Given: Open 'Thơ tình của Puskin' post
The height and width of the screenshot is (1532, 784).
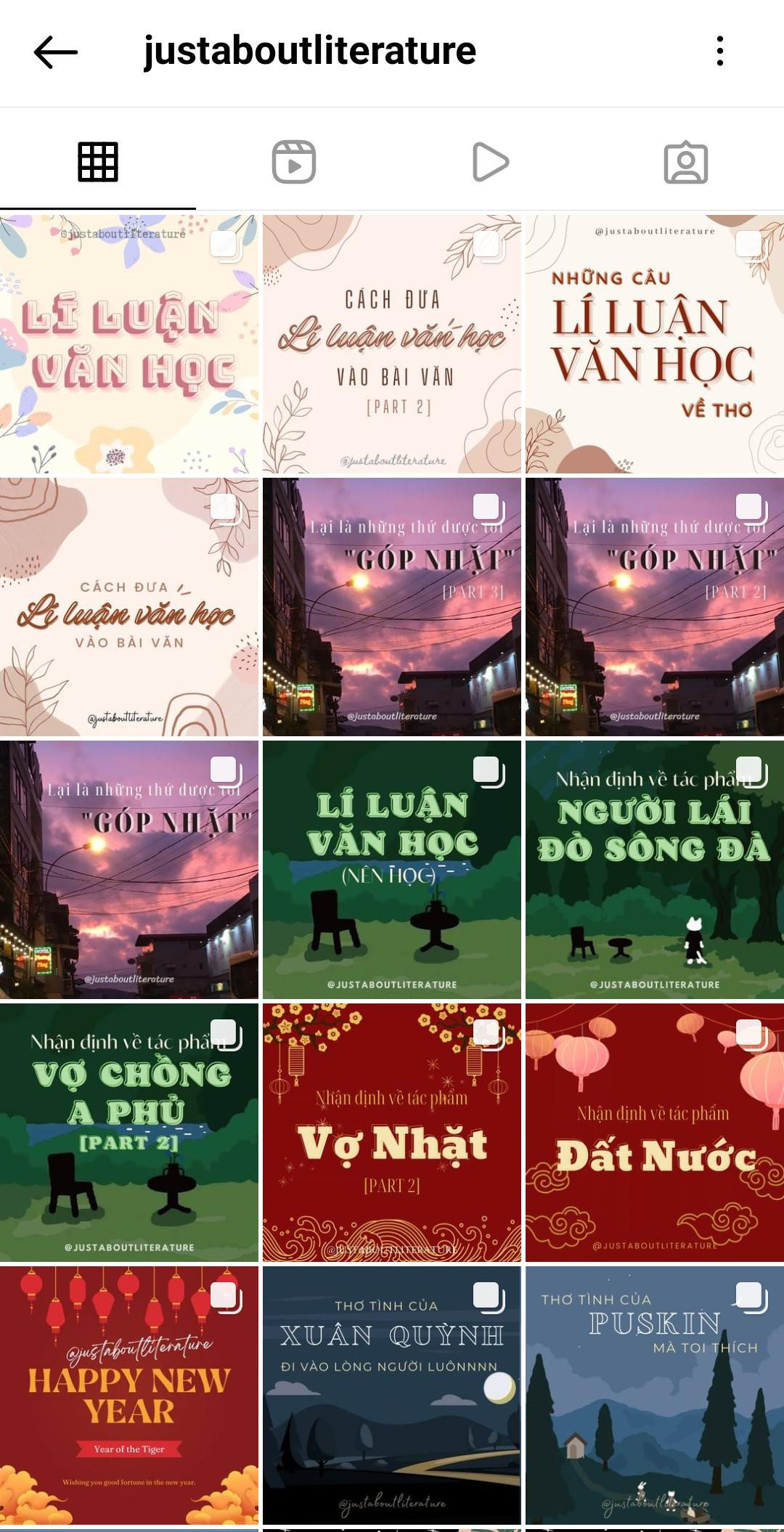Looking at the screenshot, I should (655, 1395).
